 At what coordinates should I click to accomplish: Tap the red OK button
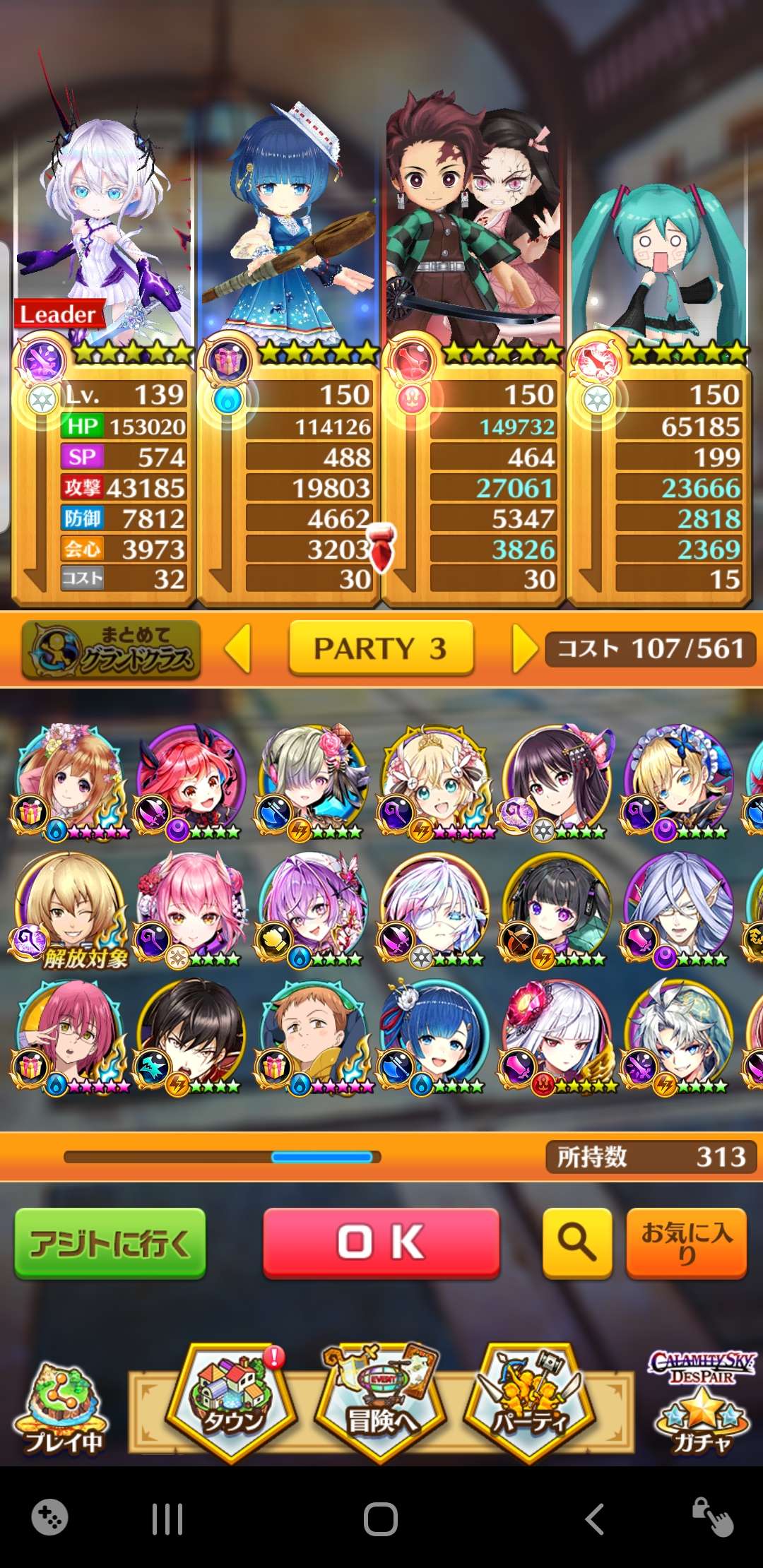click(x=381, y=1243)
